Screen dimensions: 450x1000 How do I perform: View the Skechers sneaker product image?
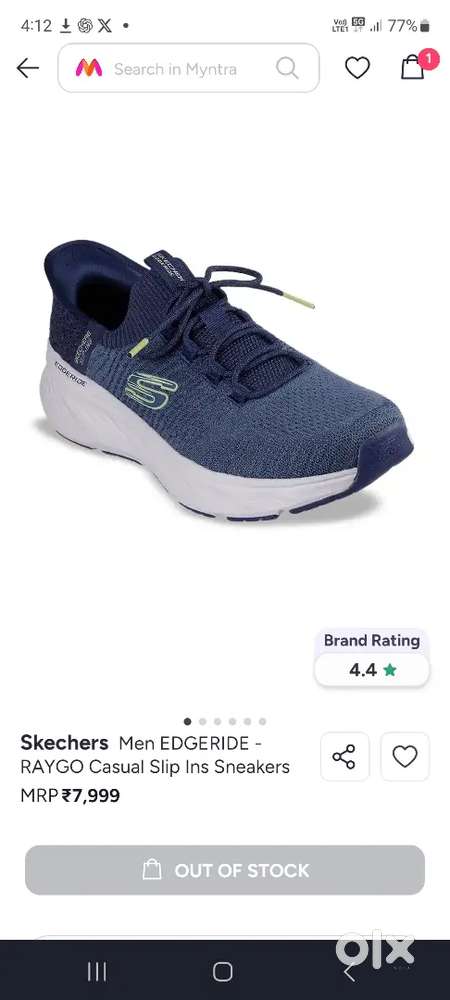pyautogui.click(x=226, y=379)
